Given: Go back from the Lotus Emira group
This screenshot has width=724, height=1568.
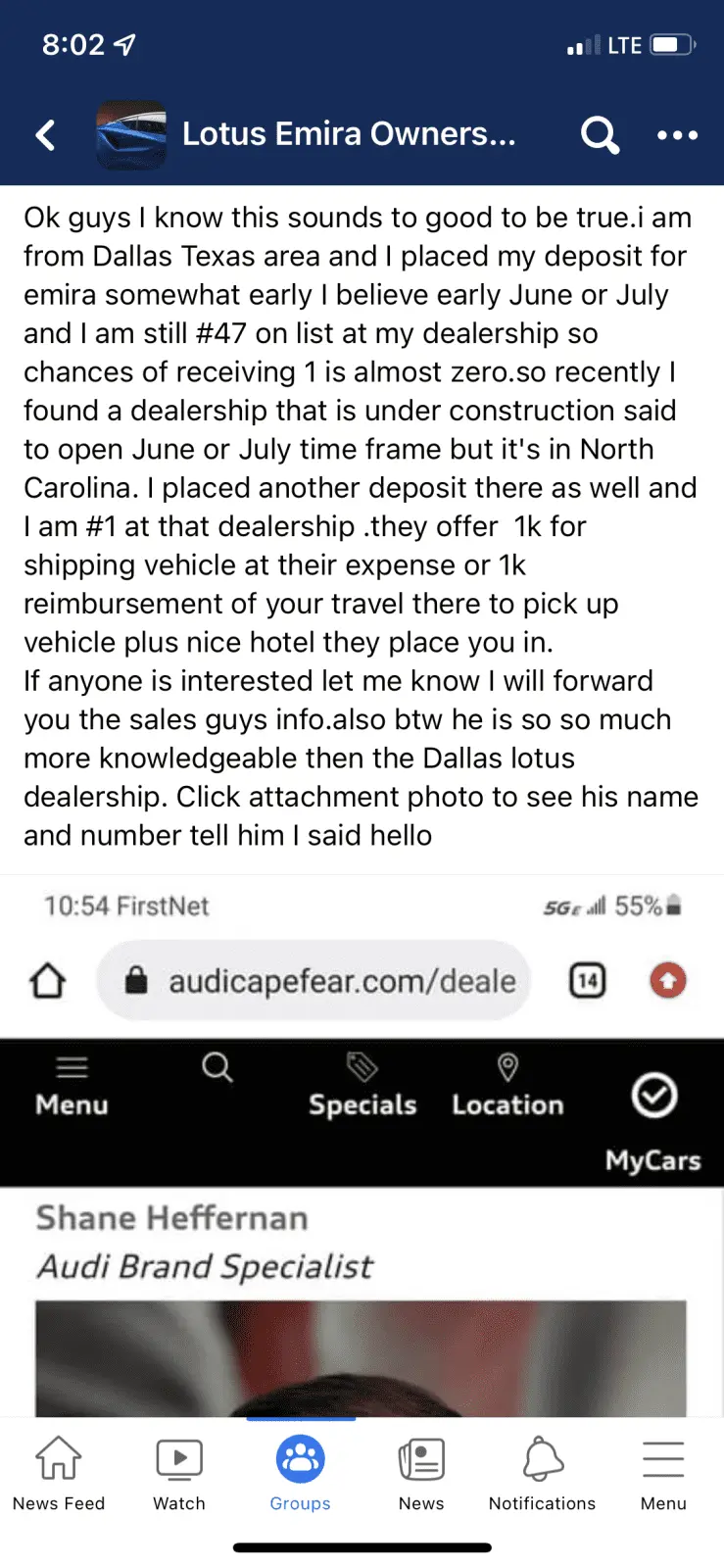Looking at the screenshot, I should (x=45, y=134).
